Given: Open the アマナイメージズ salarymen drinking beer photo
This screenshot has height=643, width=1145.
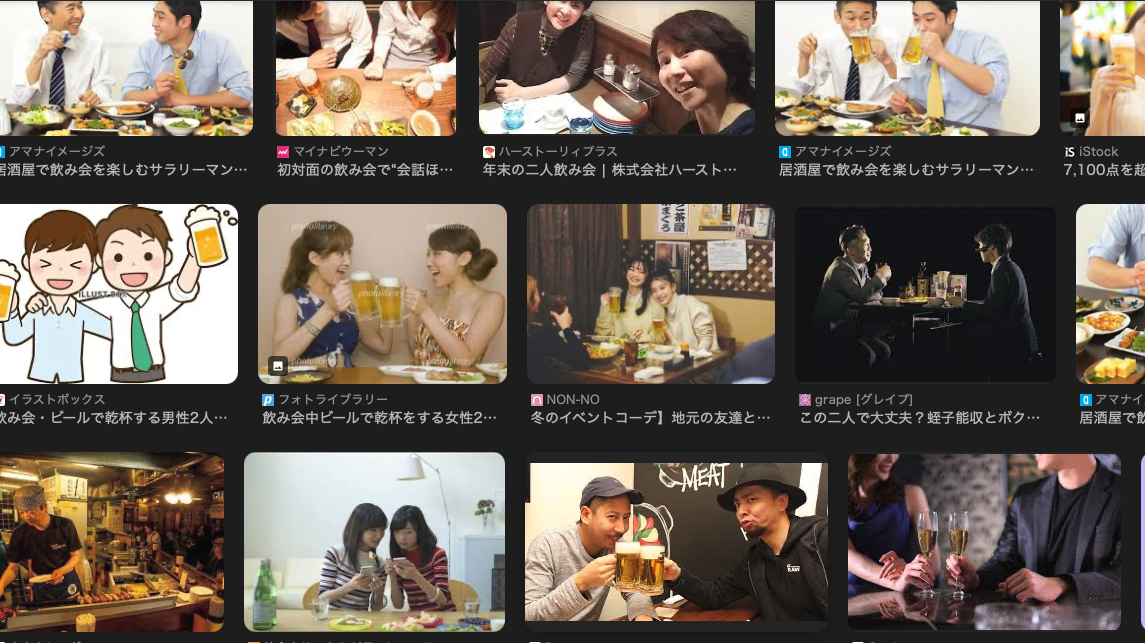Looking at the screenshot, I should 907,67.
